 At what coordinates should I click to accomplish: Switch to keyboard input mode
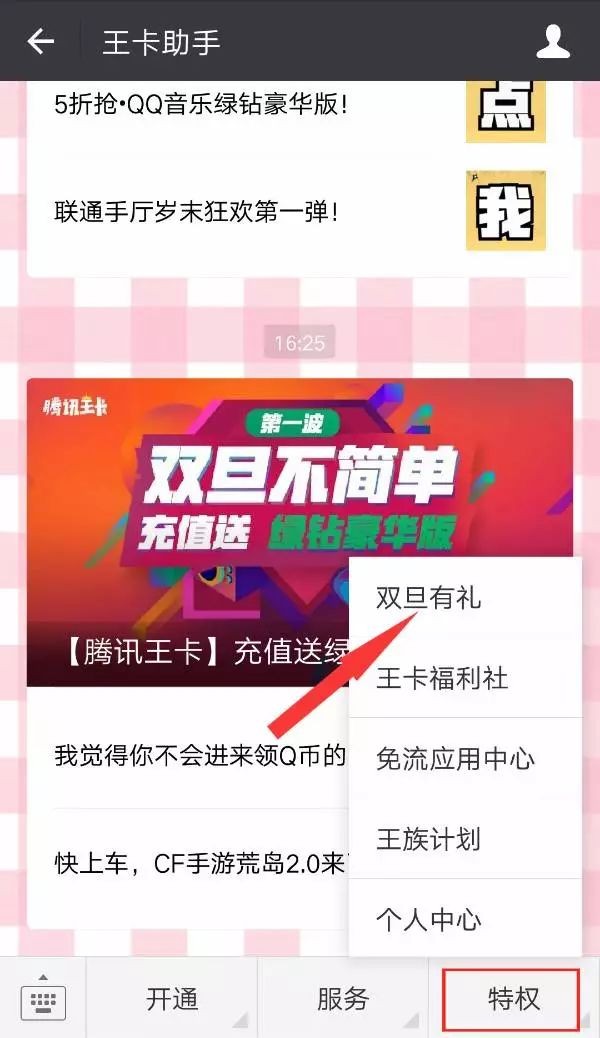click(x=42, y=998)
